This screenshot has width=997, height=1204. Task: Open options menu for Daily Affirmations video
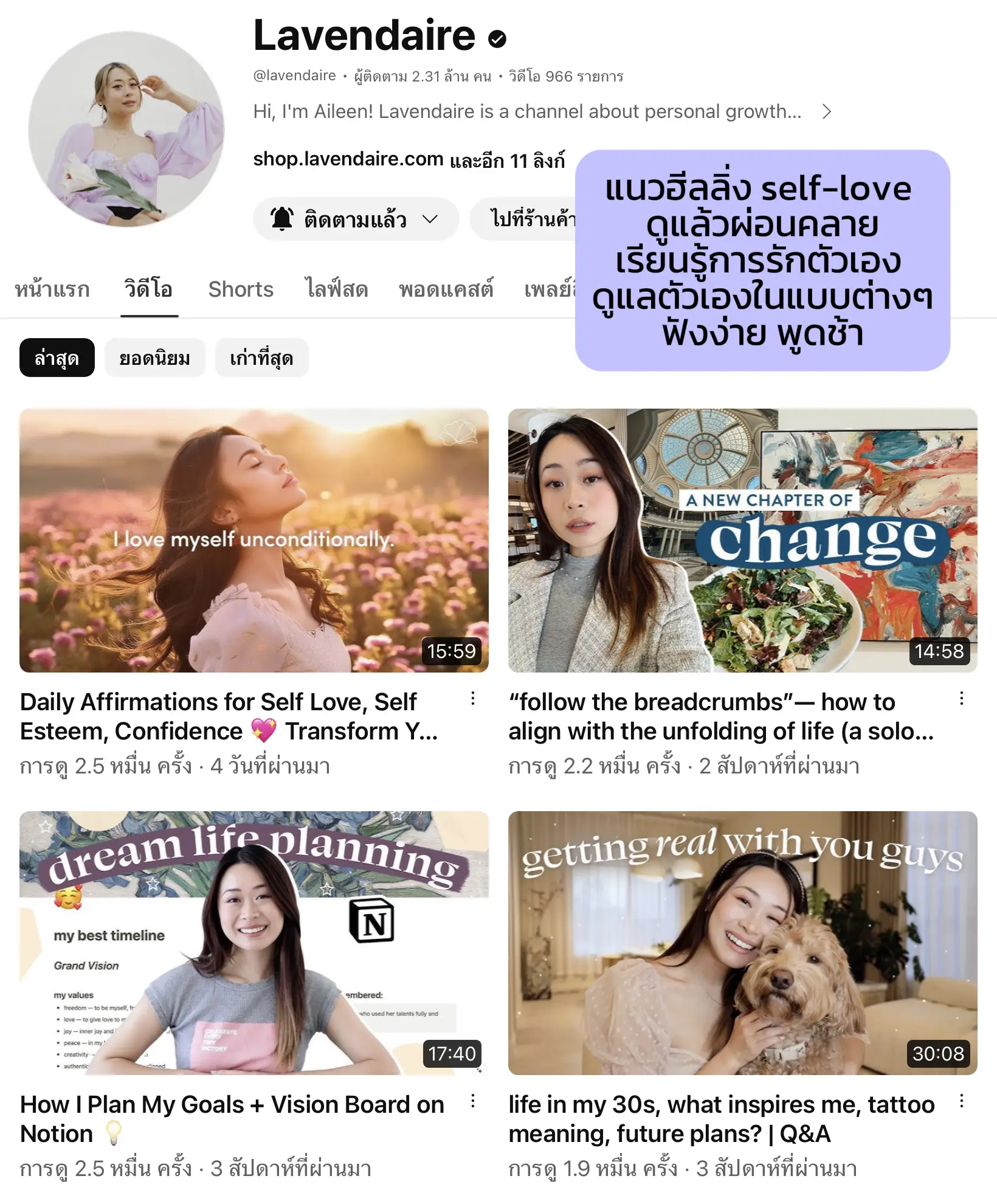click(473, 699)
